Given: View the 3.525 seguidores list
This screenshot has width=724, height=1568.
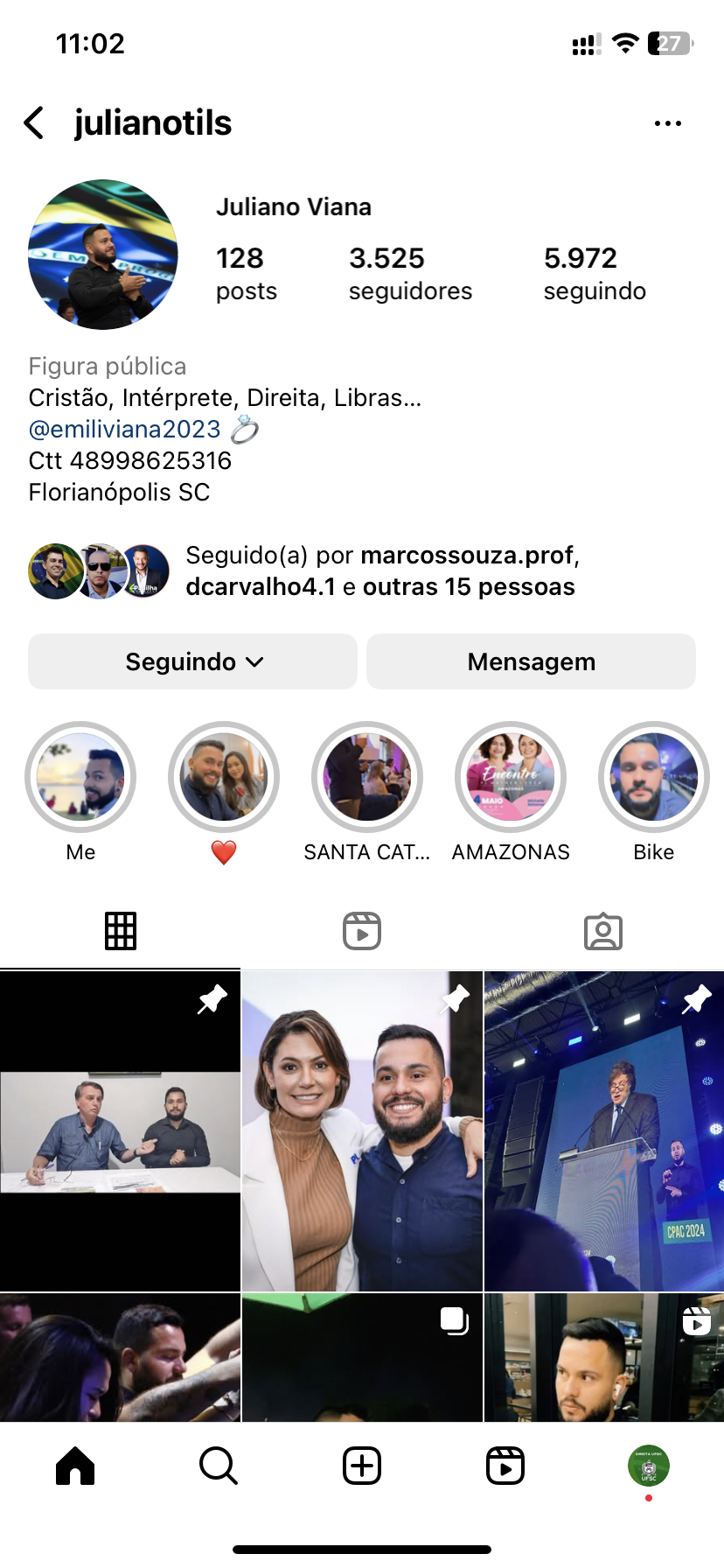Looking at the screenshot, I should [x=409, y=273].
